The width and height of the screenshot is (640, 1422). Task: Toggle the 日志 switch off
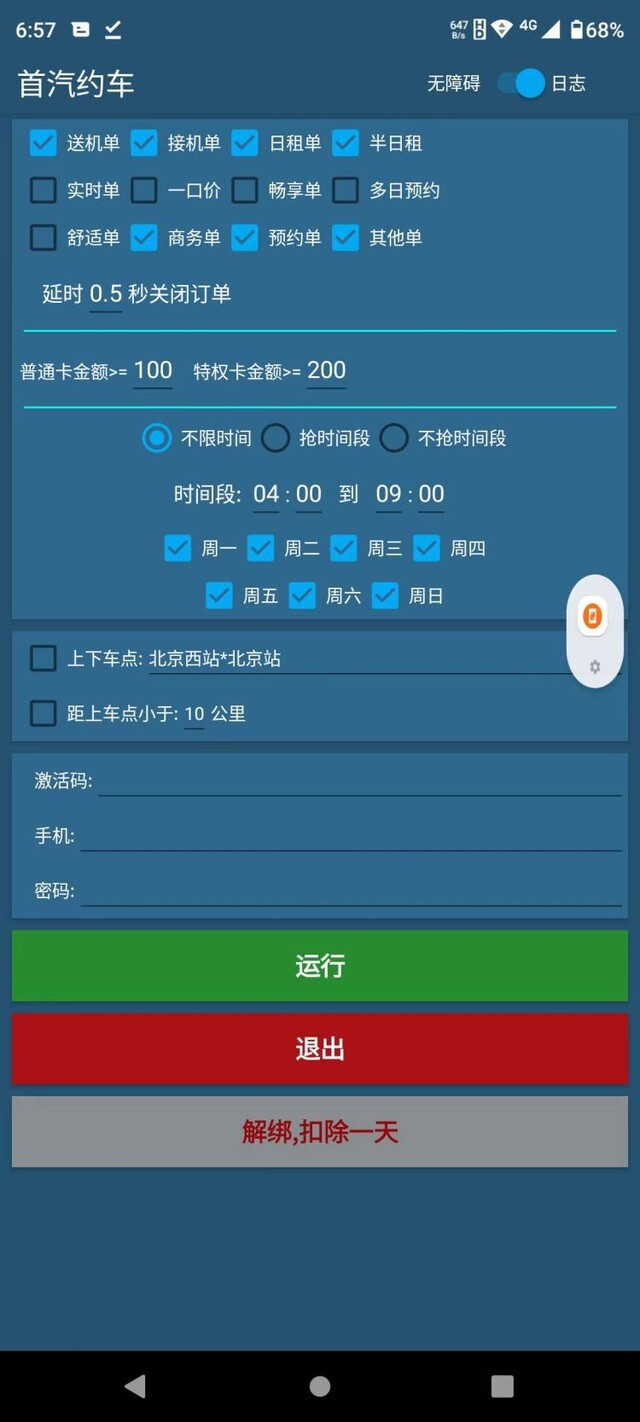[522, 84]
